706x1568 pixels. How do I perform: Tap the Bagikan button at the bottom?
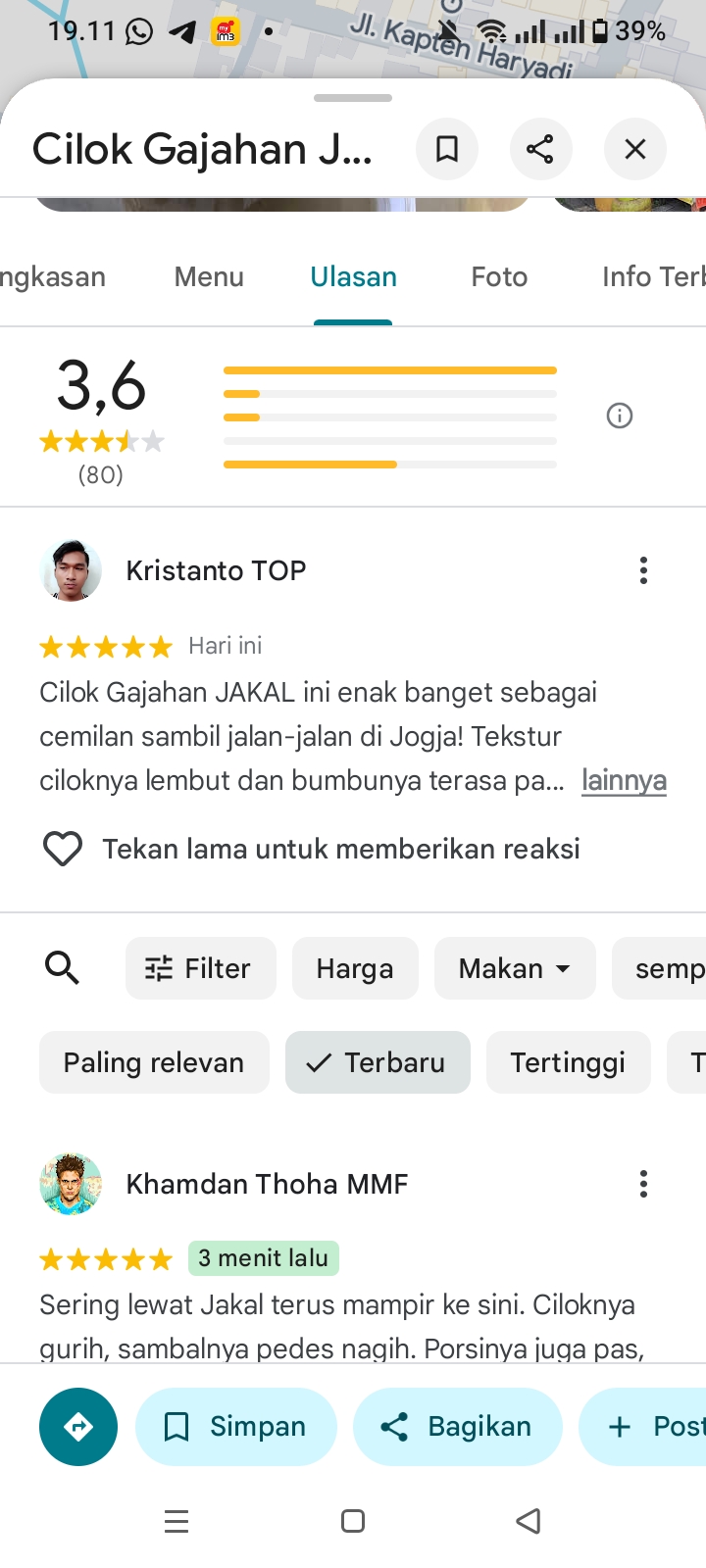click(x=458, y=1427)
